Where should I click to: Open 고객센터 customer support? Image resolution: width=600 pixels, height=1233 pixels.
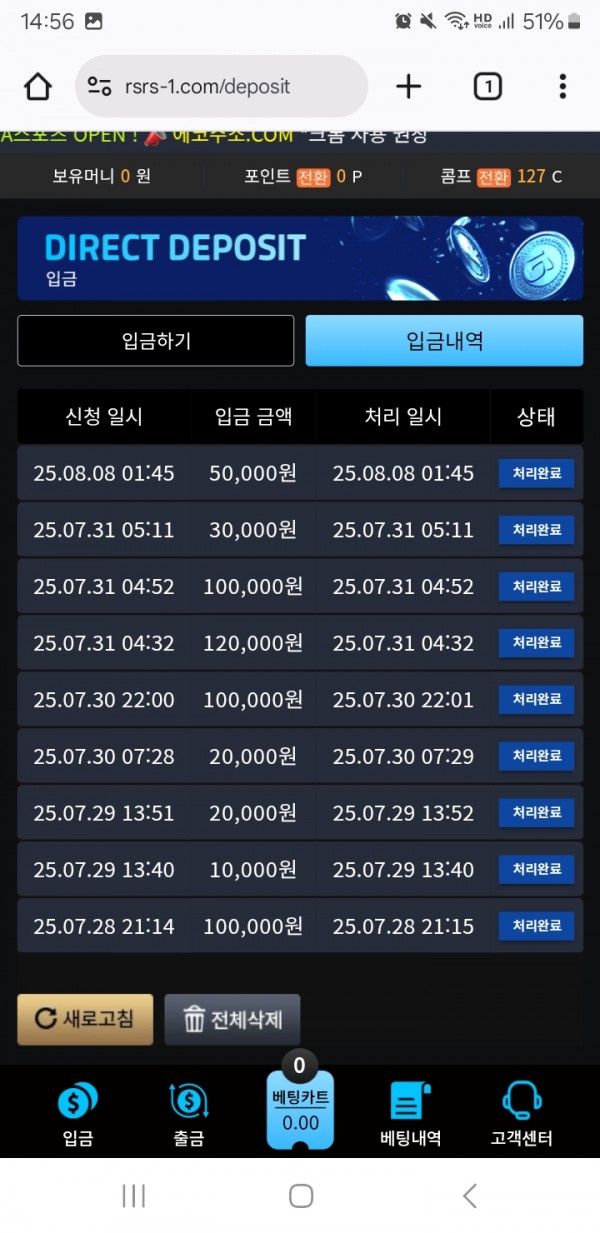tap(521, 1113)
